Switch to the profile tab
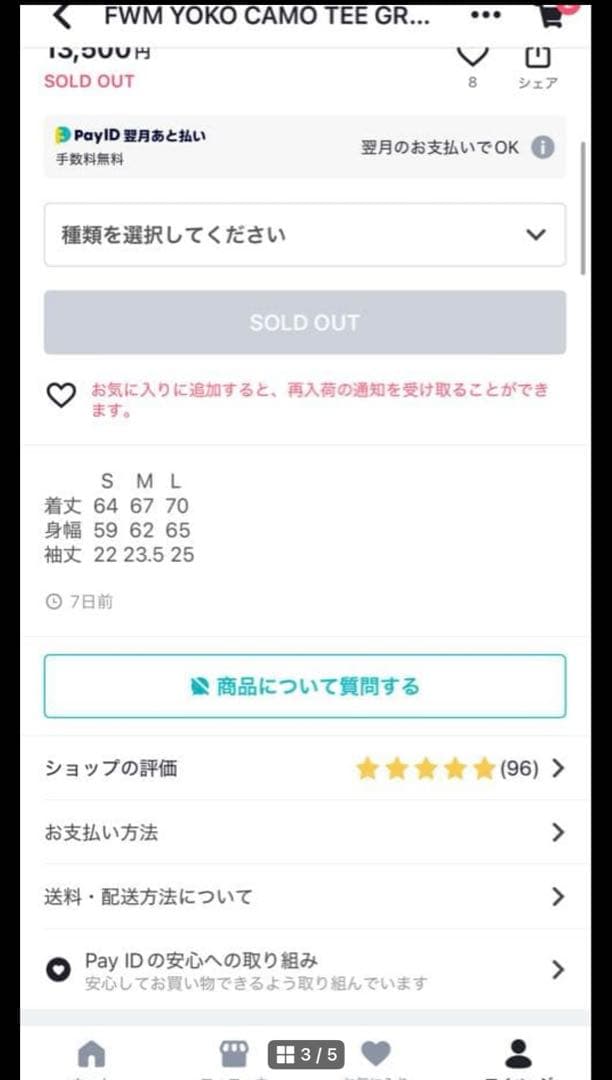 click(518, 1054)
